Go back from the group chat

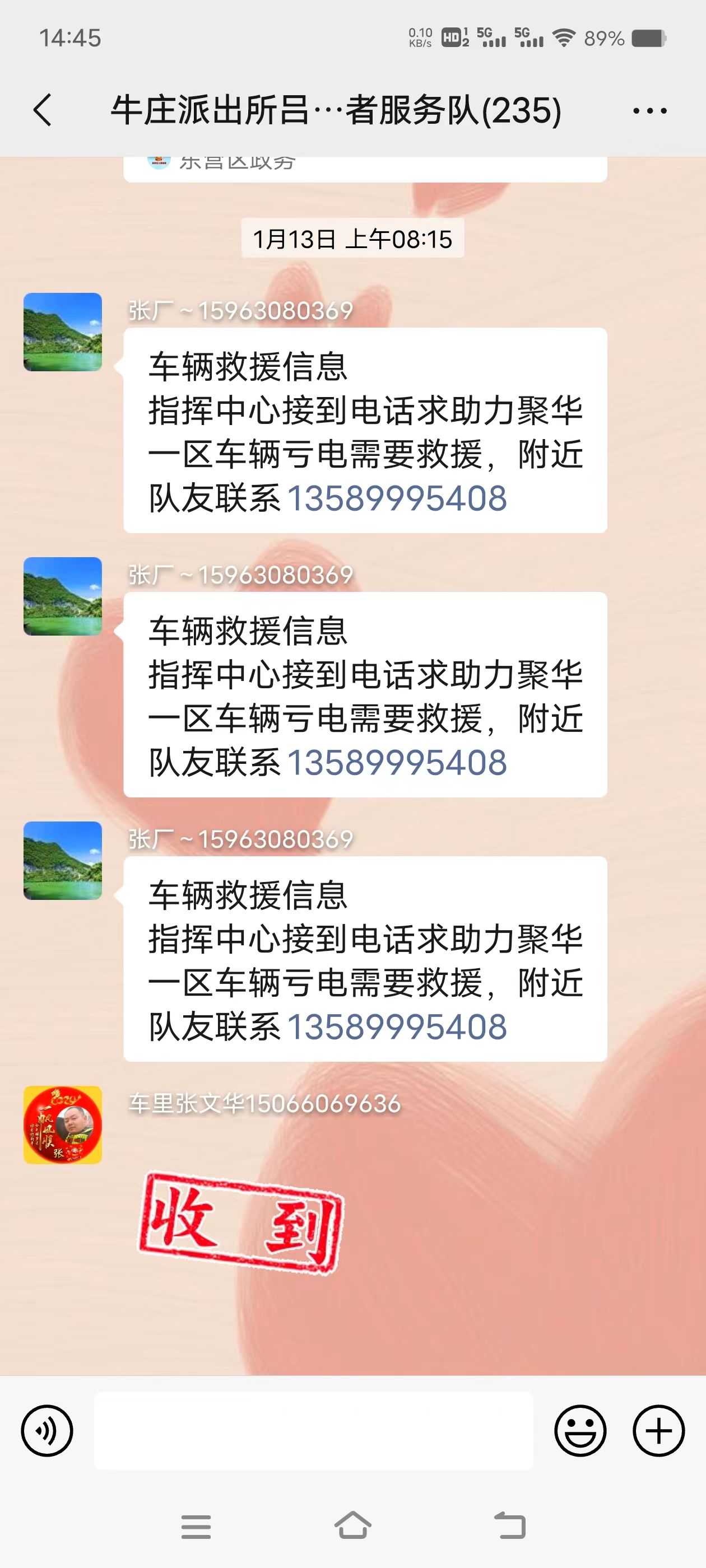pyautogui.click(x=43, y=110)
